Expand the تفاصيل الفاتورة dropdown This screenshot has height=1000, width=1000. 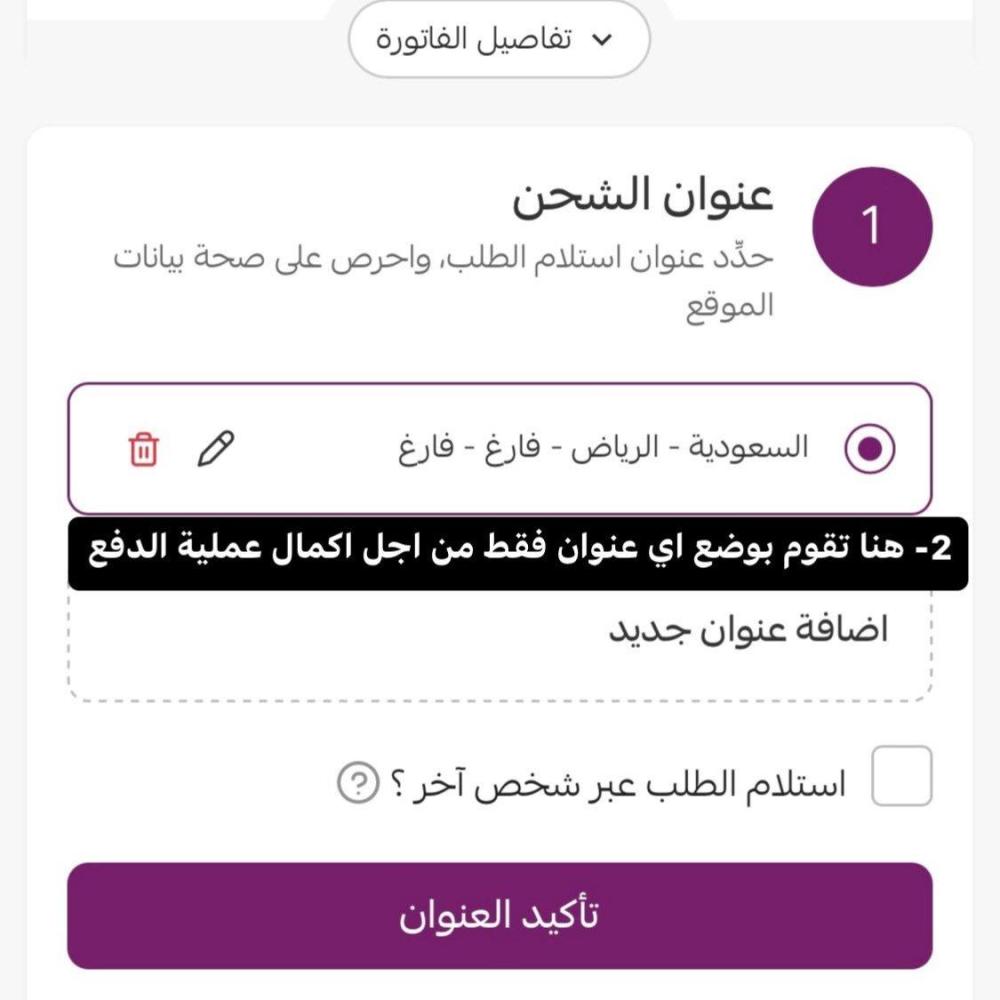click(499, 40)
